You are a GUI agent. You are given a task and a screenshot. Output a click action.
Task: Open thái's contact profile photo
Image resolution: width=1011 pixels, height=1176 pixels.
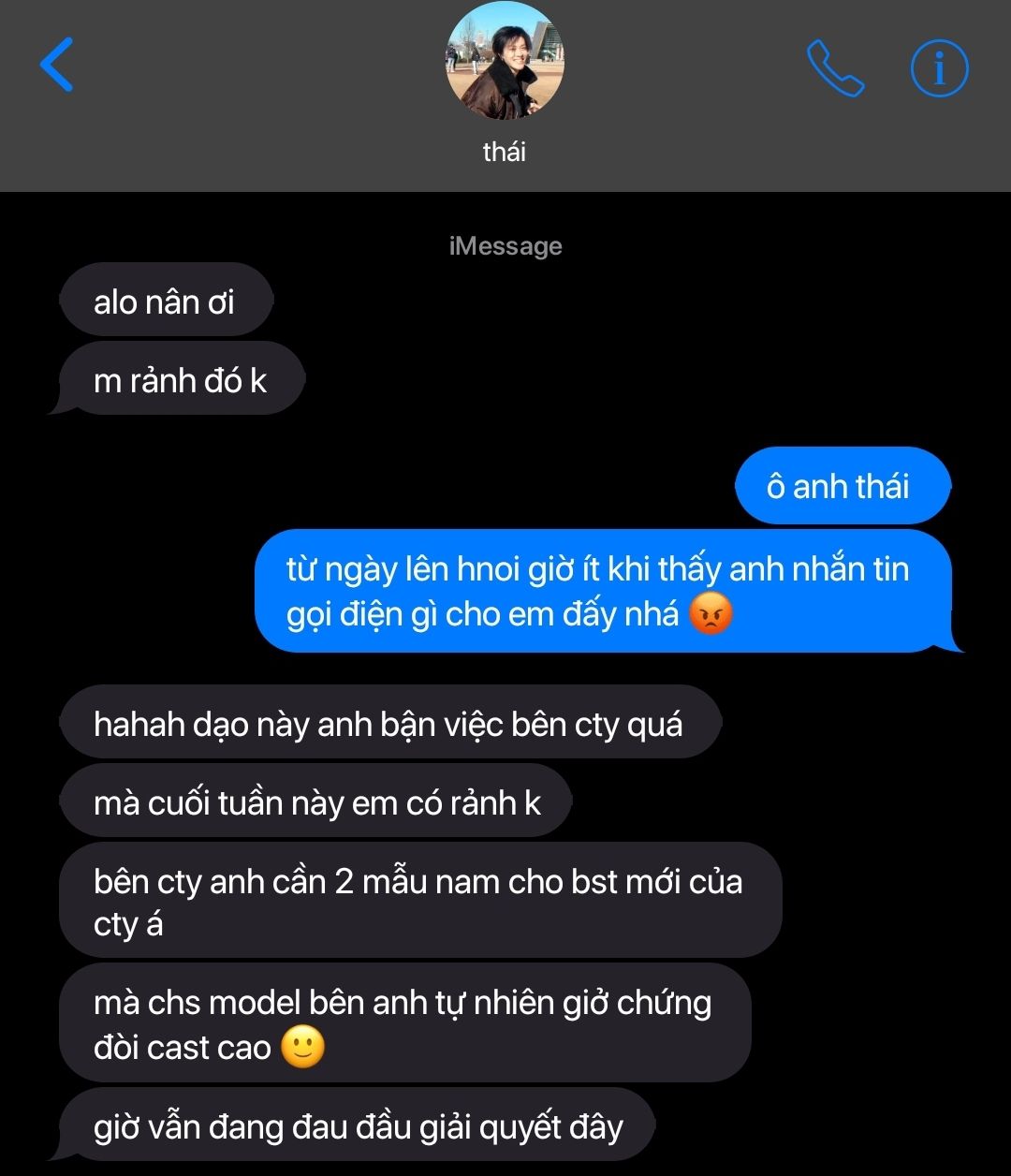click(505, 62)
